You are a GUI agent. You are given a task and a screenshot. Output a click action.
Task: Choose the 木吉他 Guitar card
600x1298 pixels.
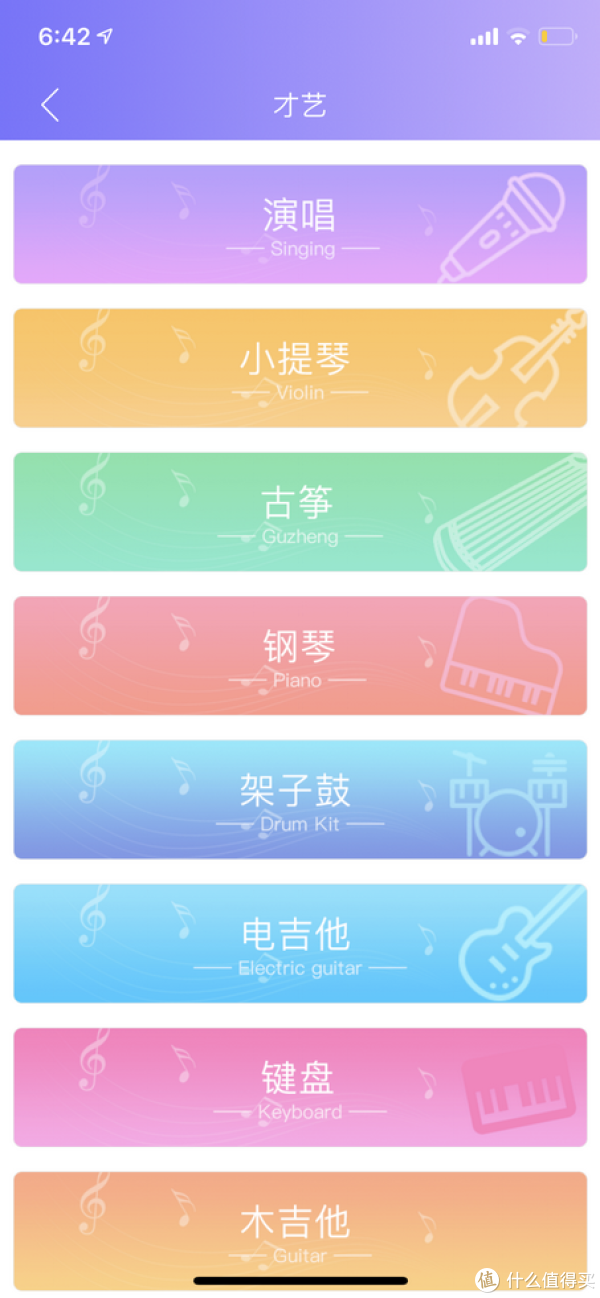300,1234
